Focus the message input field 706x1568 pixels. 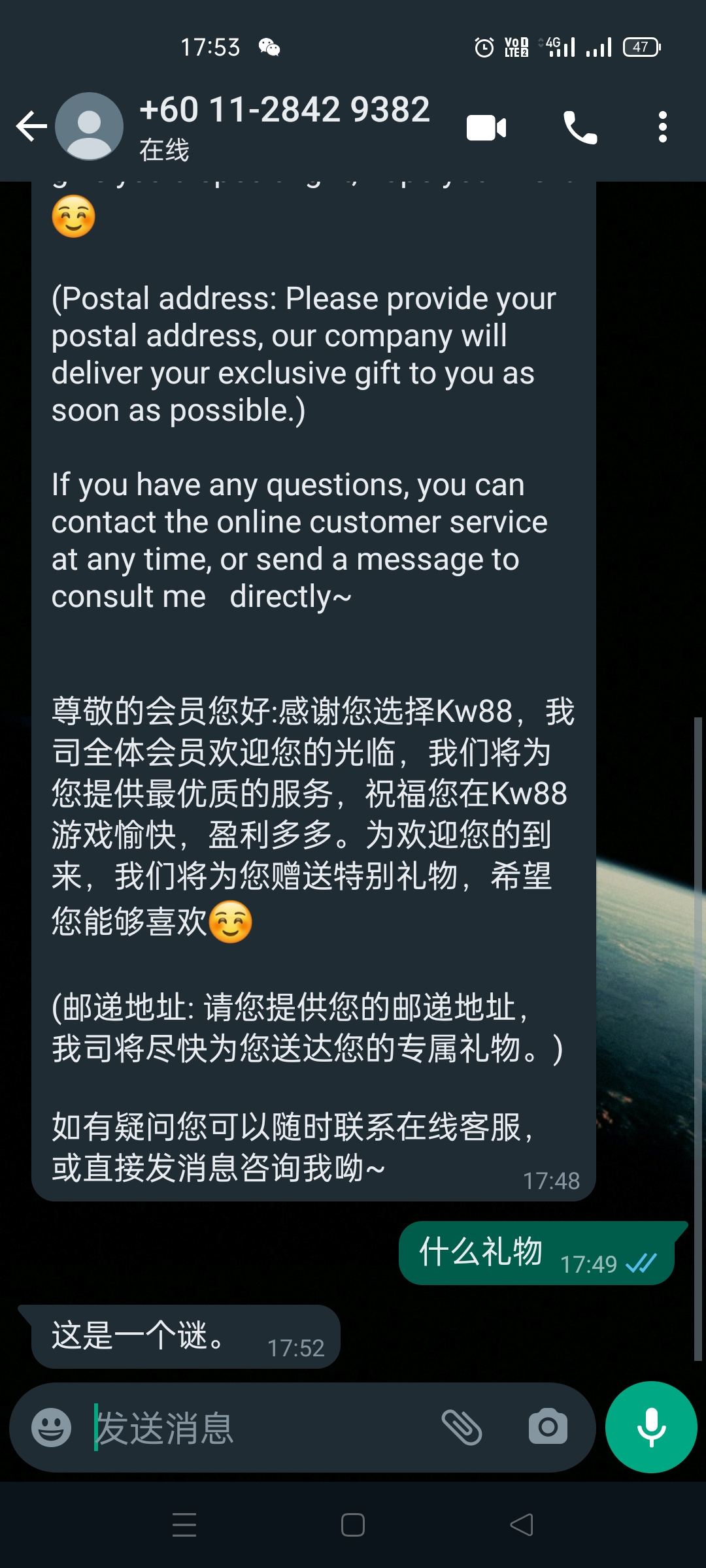click(261, 1428)
